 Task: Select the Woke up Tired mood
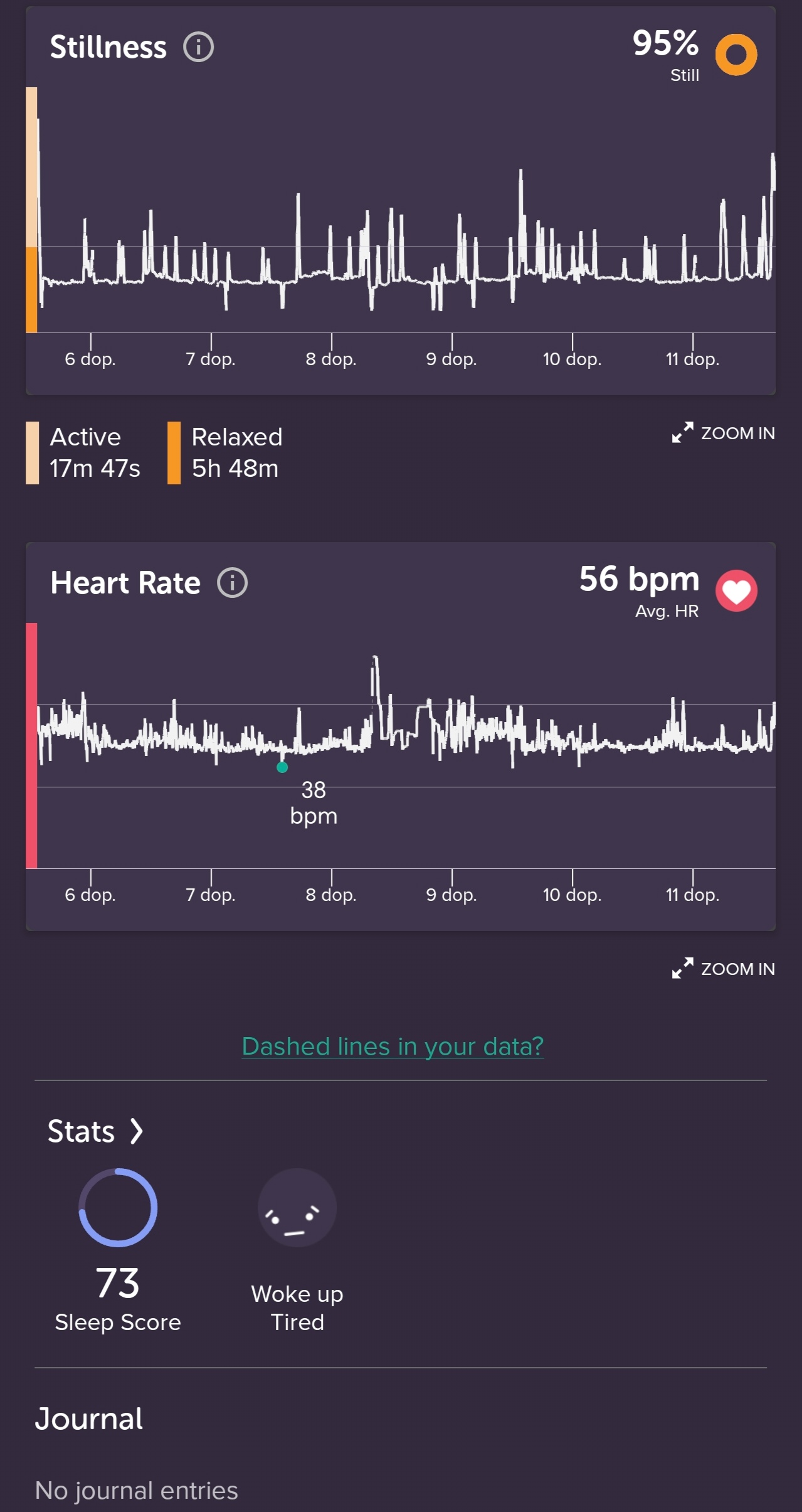pos(297,1250)
